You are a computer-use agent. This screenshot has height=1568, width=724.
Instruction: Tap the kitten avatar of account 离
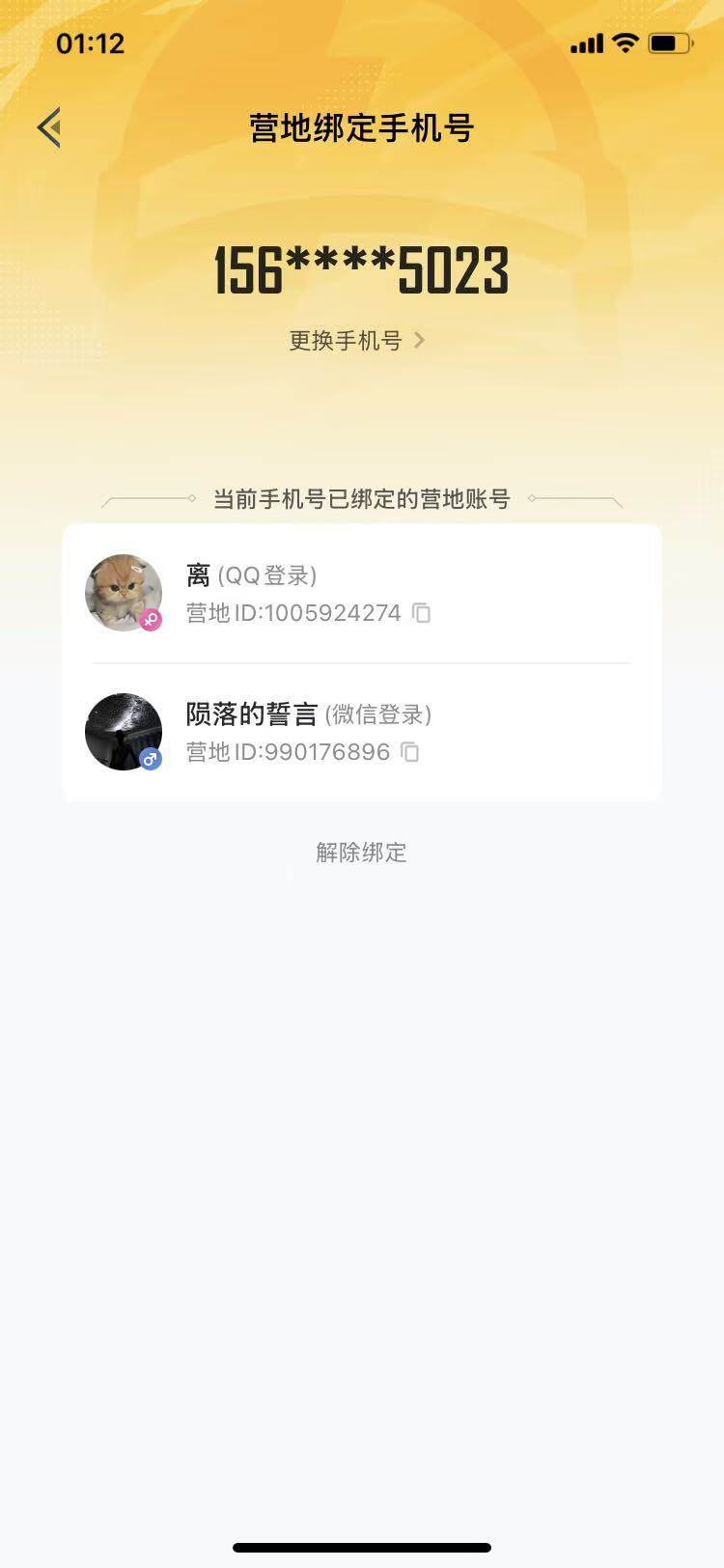click(124, 593)
